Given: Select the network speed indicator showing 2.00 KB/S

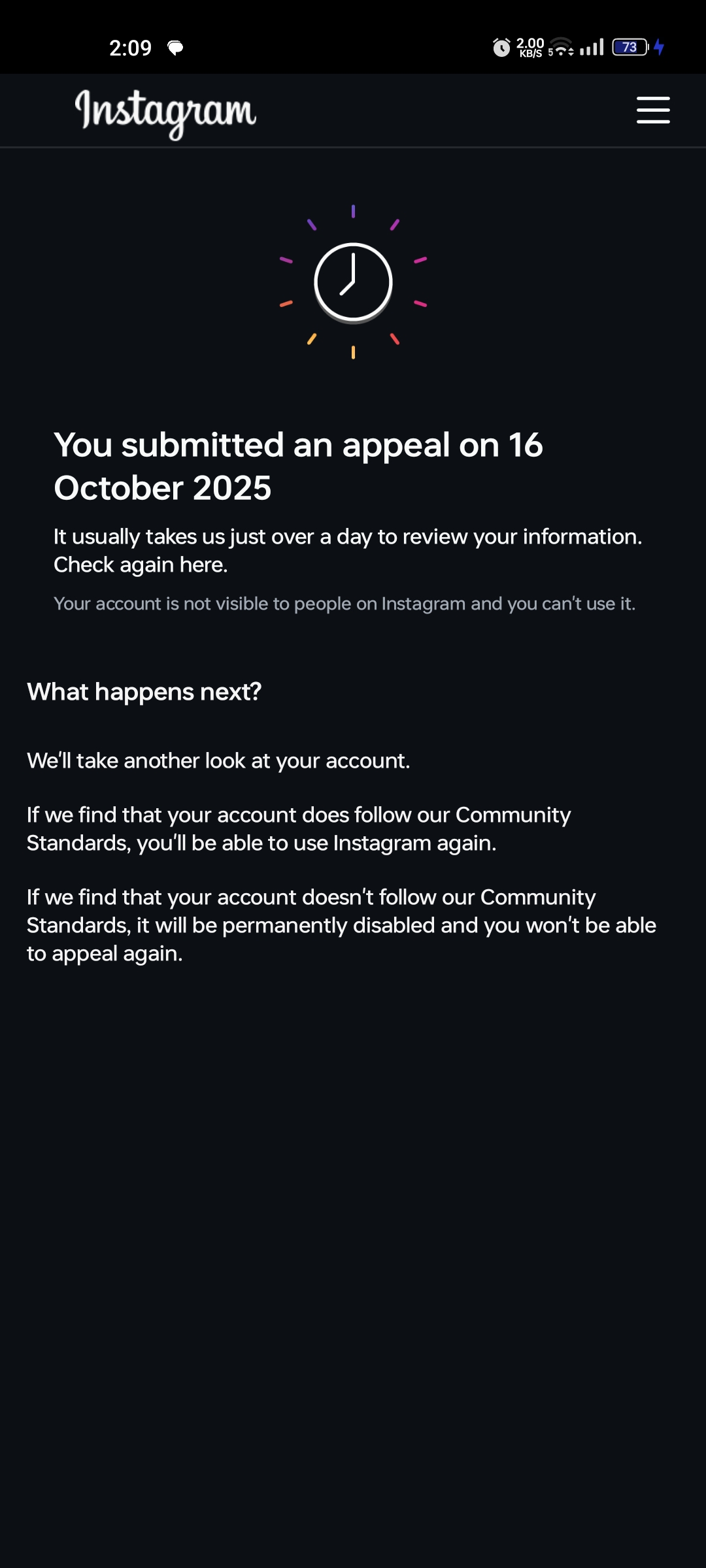Looking at the screenshot, I should (529, 46).
